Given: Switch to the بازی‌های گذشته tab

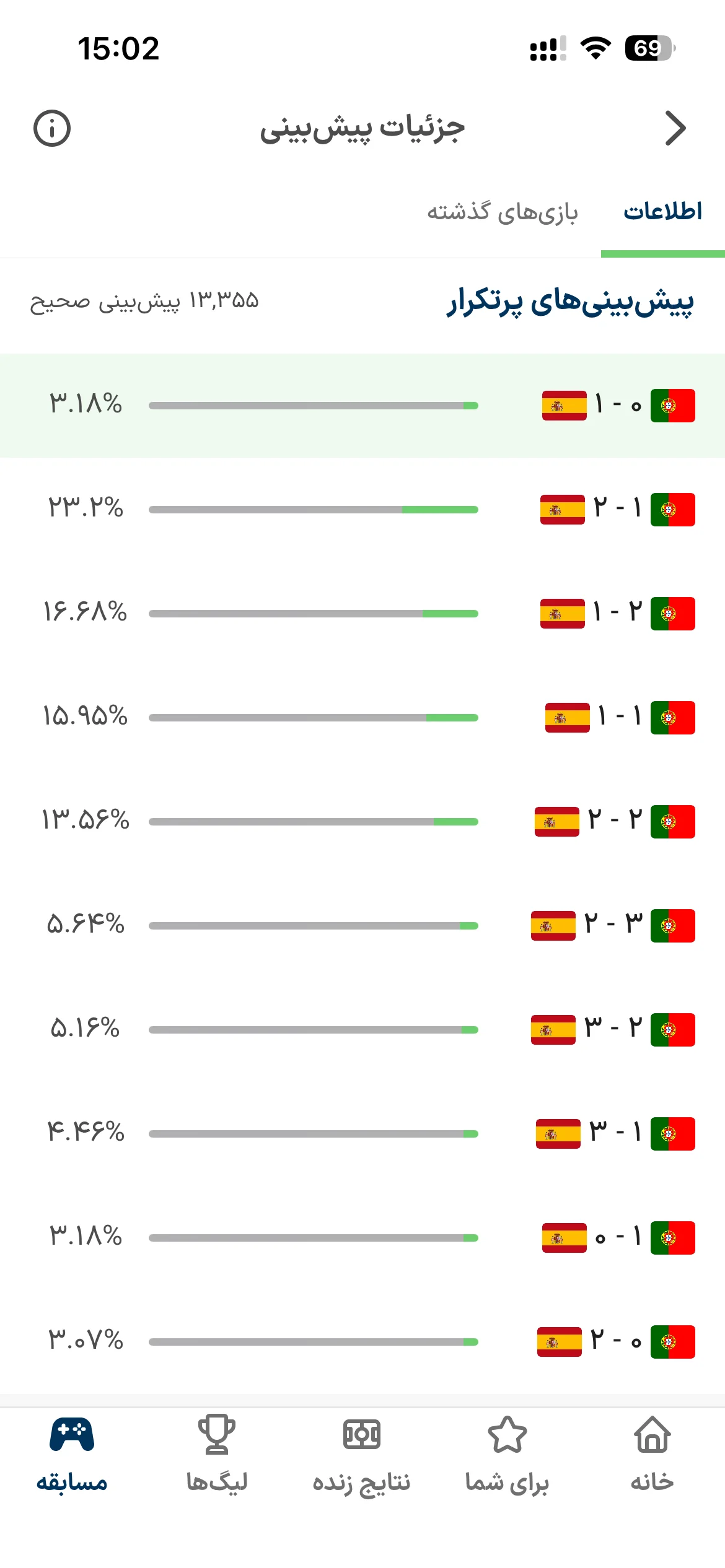Looking at the screenshot, I should point(503,212).
